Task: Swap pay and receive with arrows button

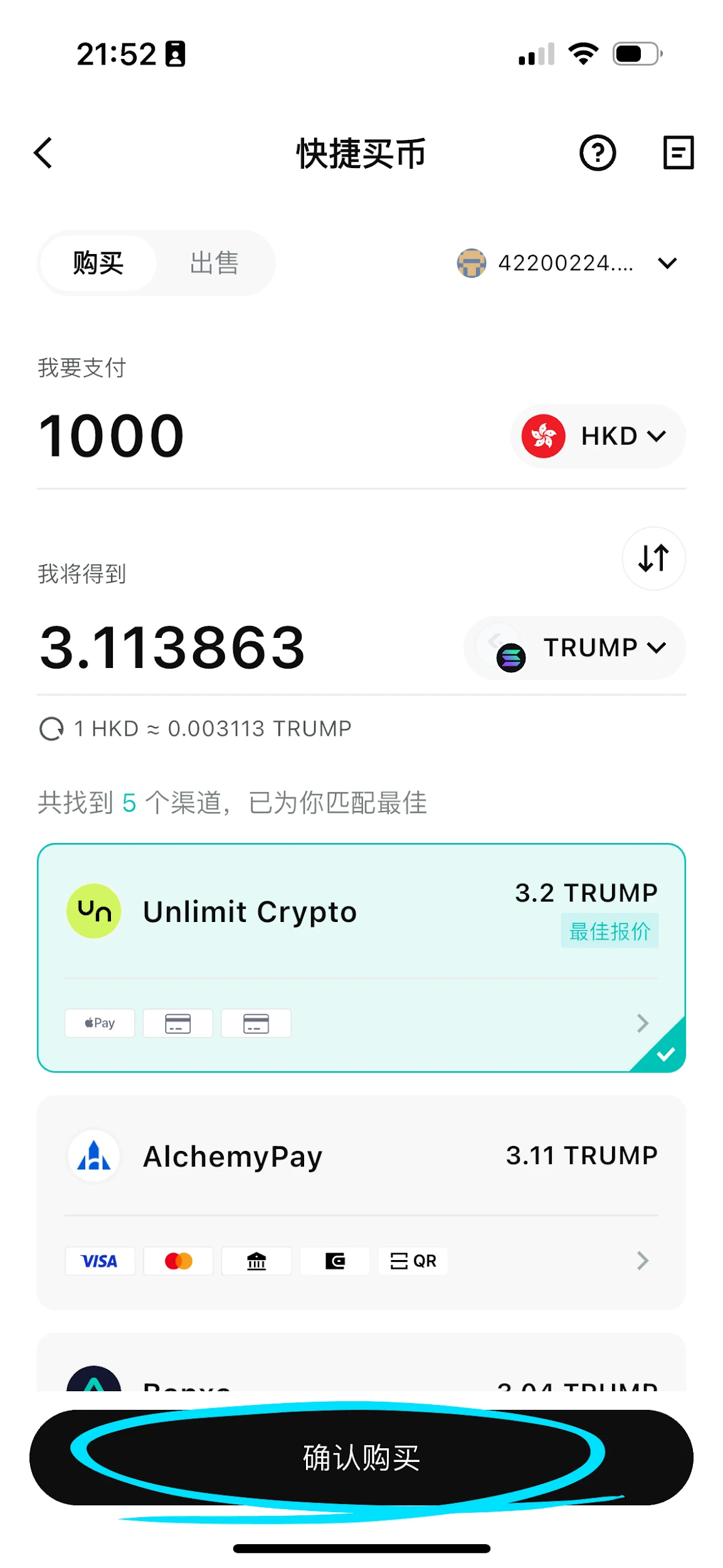Action: tap(653, 558)
